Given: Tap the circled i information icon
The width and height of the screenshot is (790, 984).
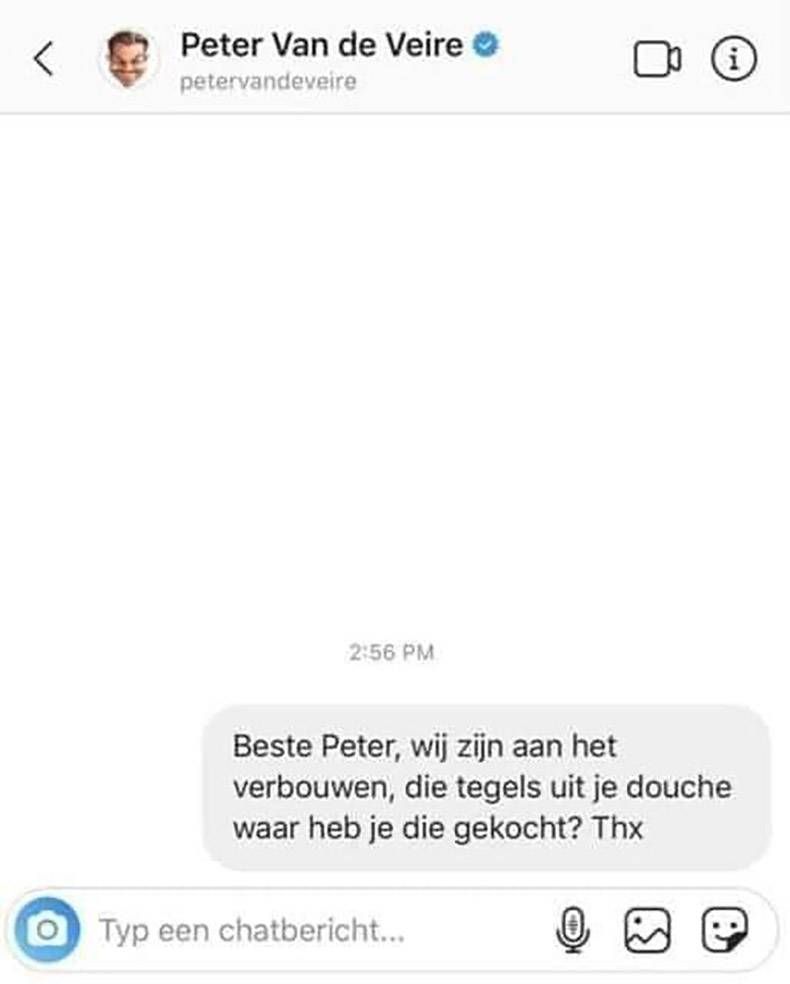Looking at the screenshot, I should (733, 59).
